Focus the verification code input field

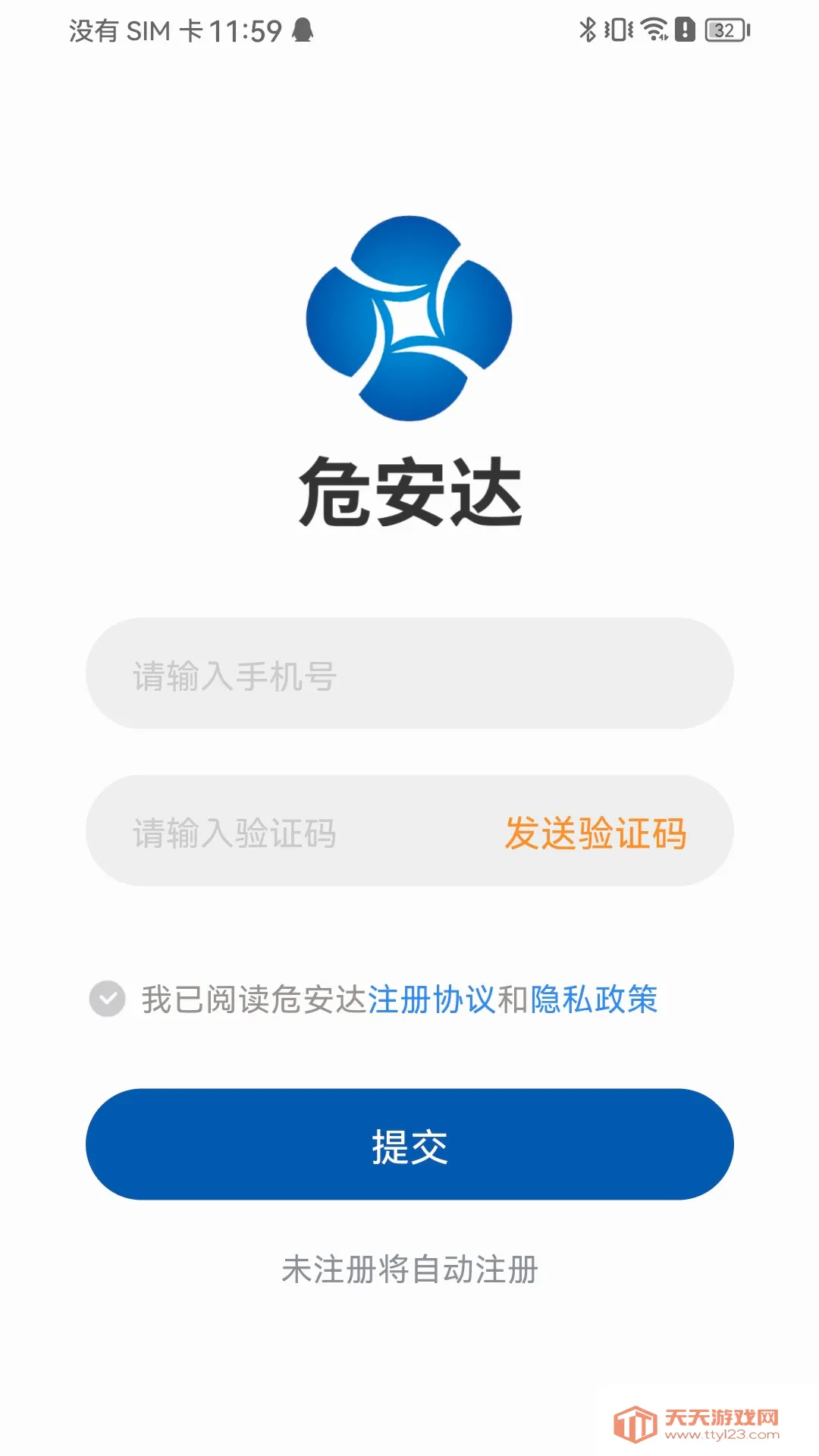[288, 831]
